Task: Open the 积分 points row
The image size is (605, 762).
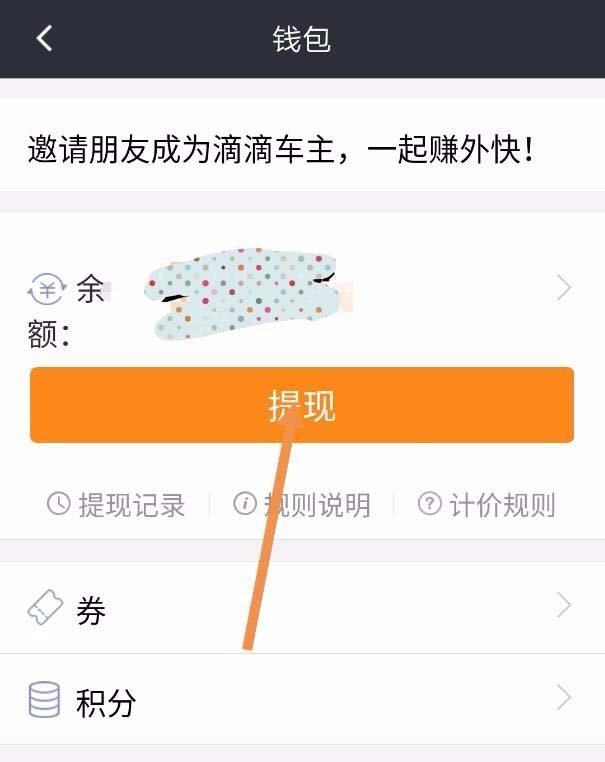Action: click(300, 699)
